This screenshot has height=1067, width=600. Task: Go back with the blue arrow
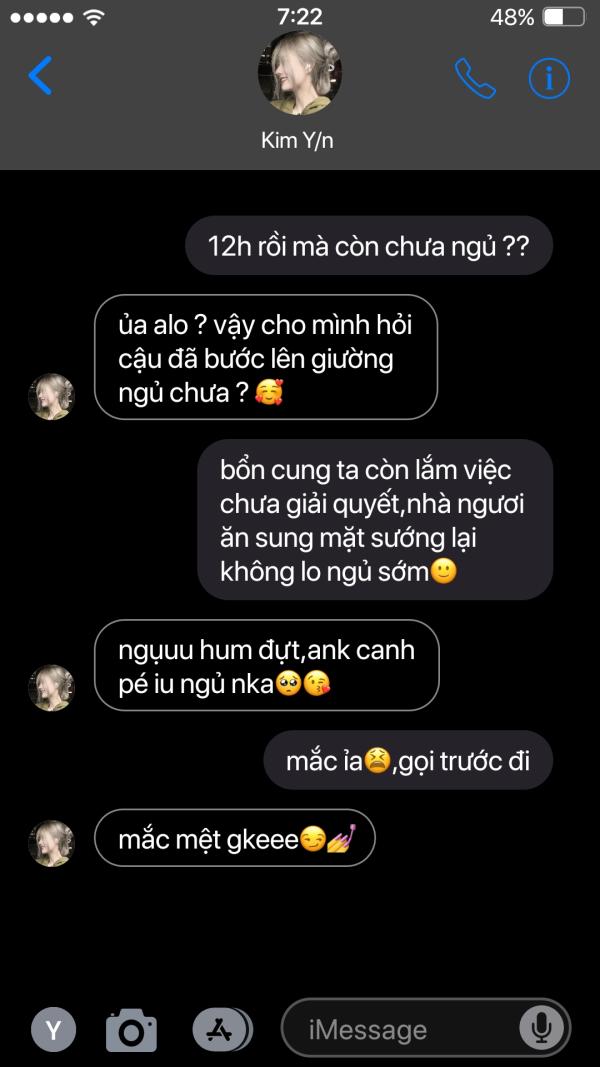click(40, 76)
